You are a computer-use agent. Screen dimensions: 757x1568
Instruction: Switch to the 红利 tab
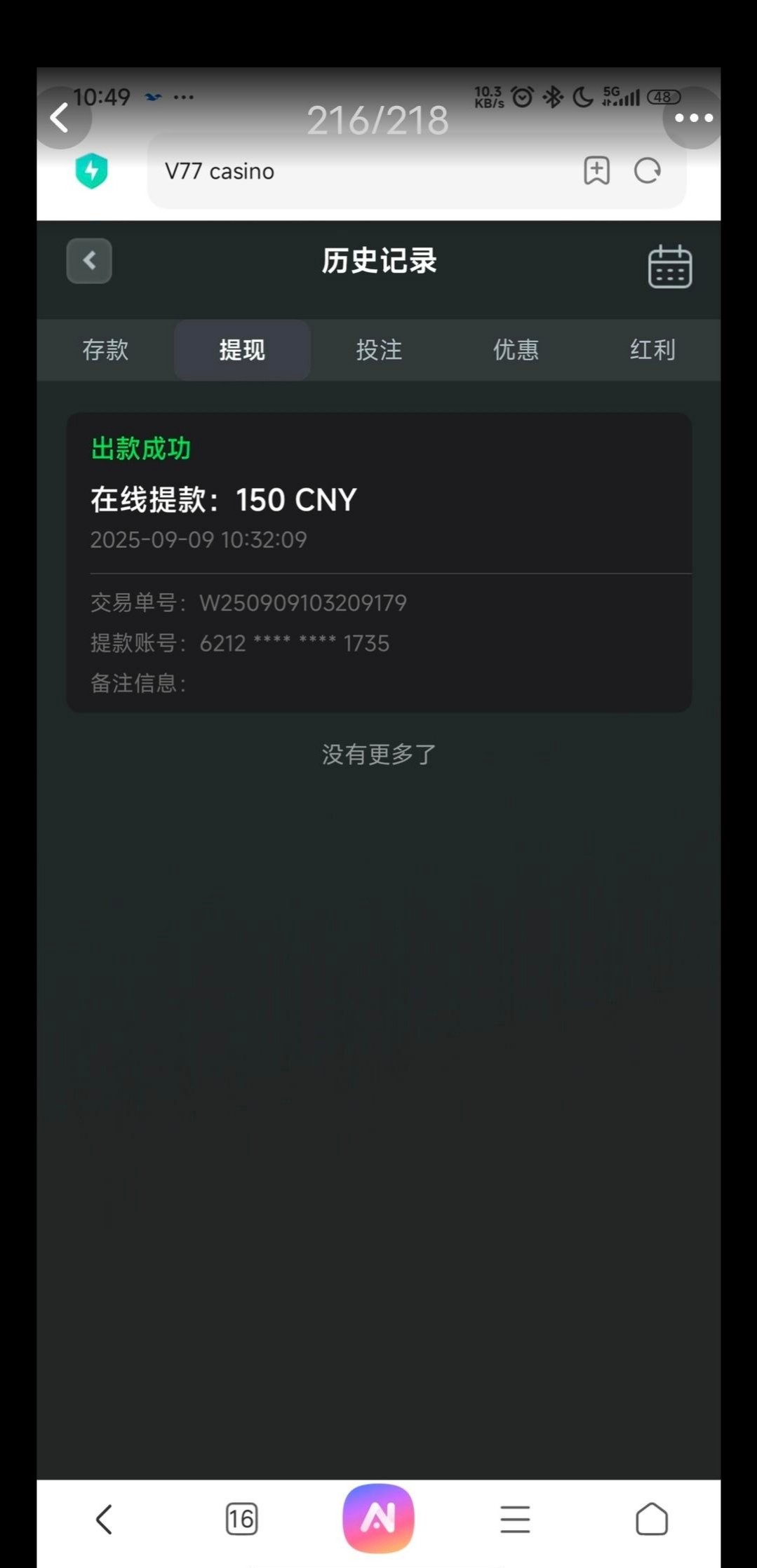coord(652,350)
